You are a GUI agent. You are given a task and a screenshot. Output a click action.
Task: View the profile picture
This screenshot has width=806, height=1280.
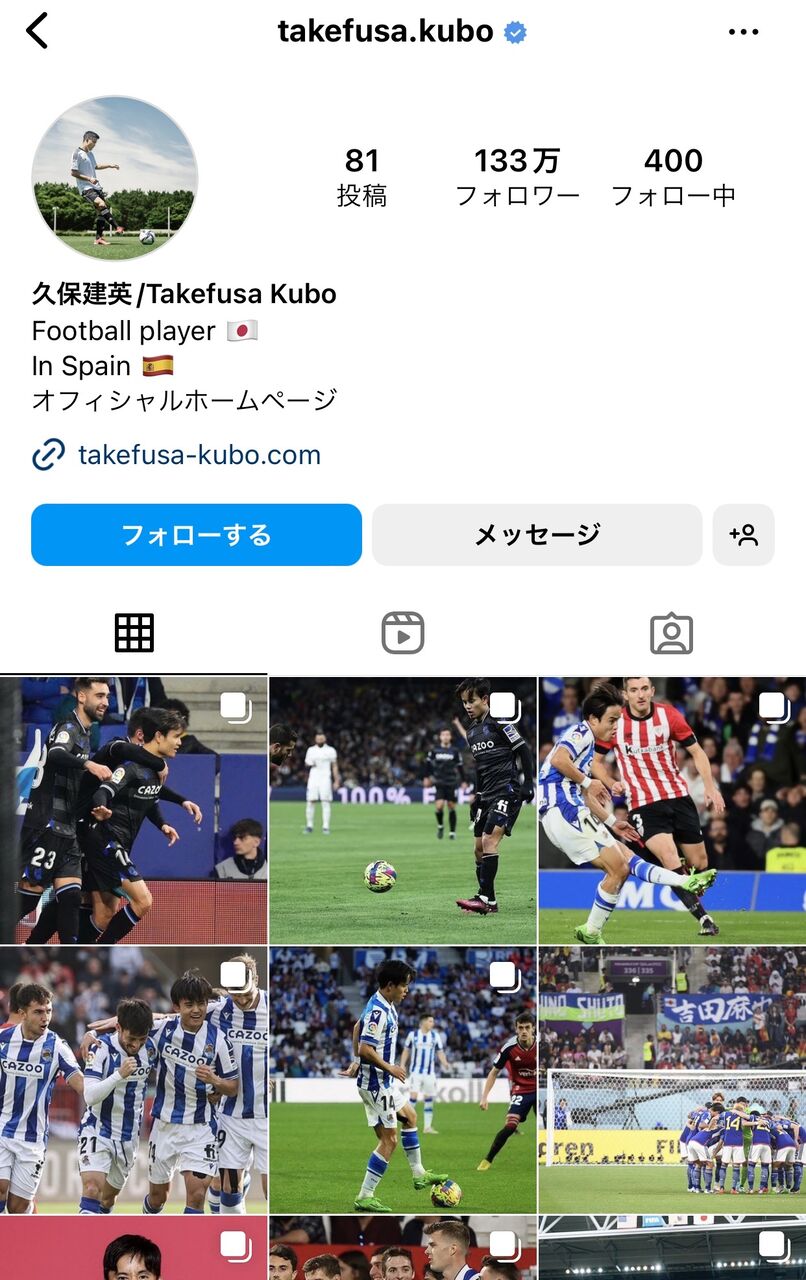click(115, 178)
